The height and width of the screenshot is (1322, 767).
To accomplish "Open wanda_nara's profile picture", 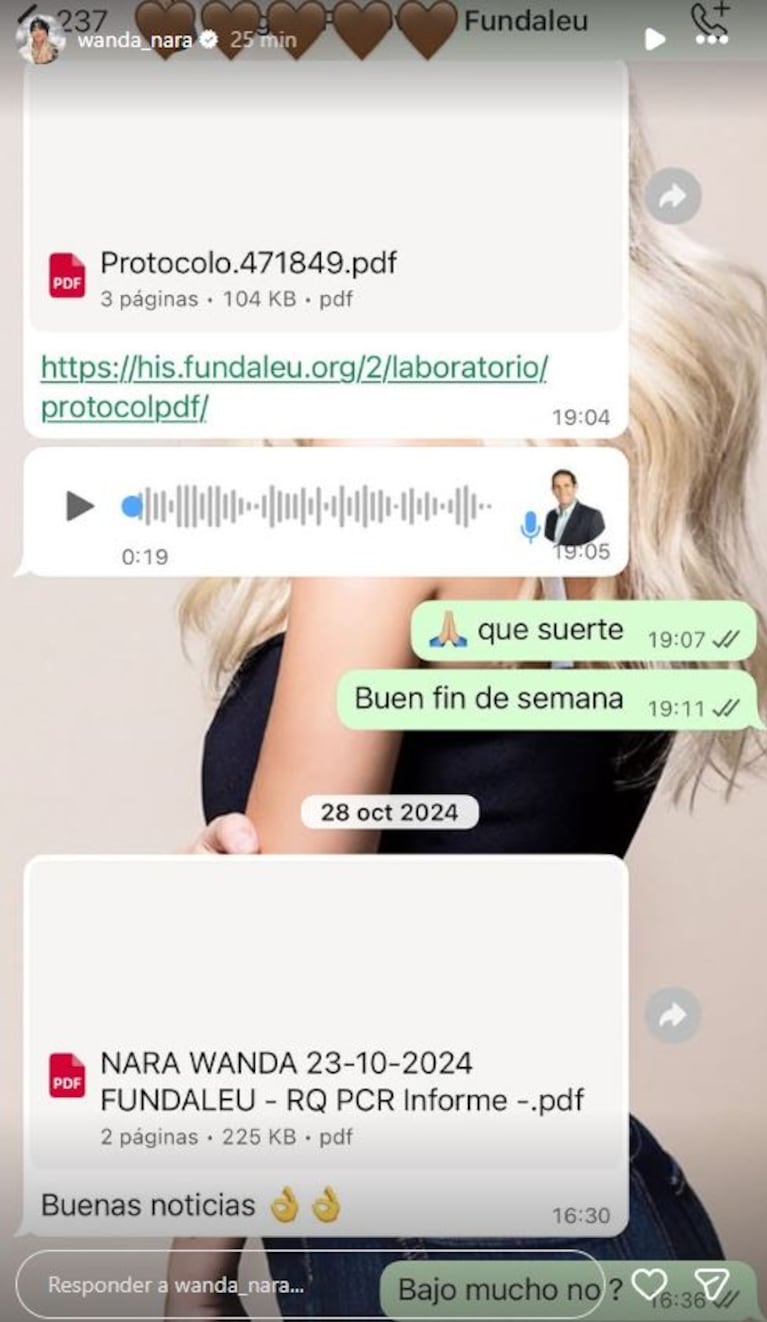I will tap(41, 40).
